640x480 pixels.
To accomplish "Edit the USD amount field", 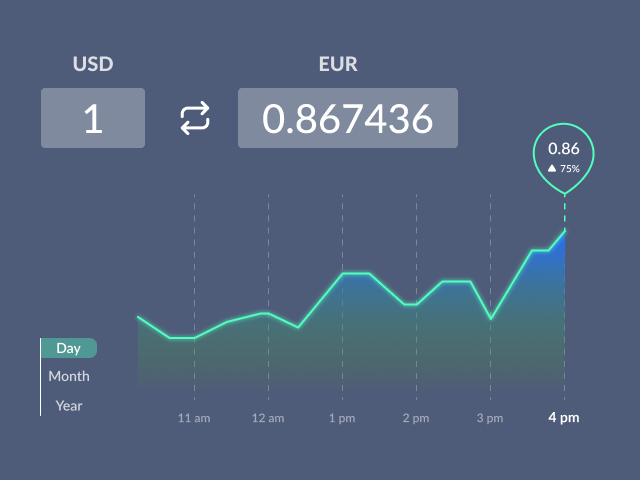I will pos(93,118).
